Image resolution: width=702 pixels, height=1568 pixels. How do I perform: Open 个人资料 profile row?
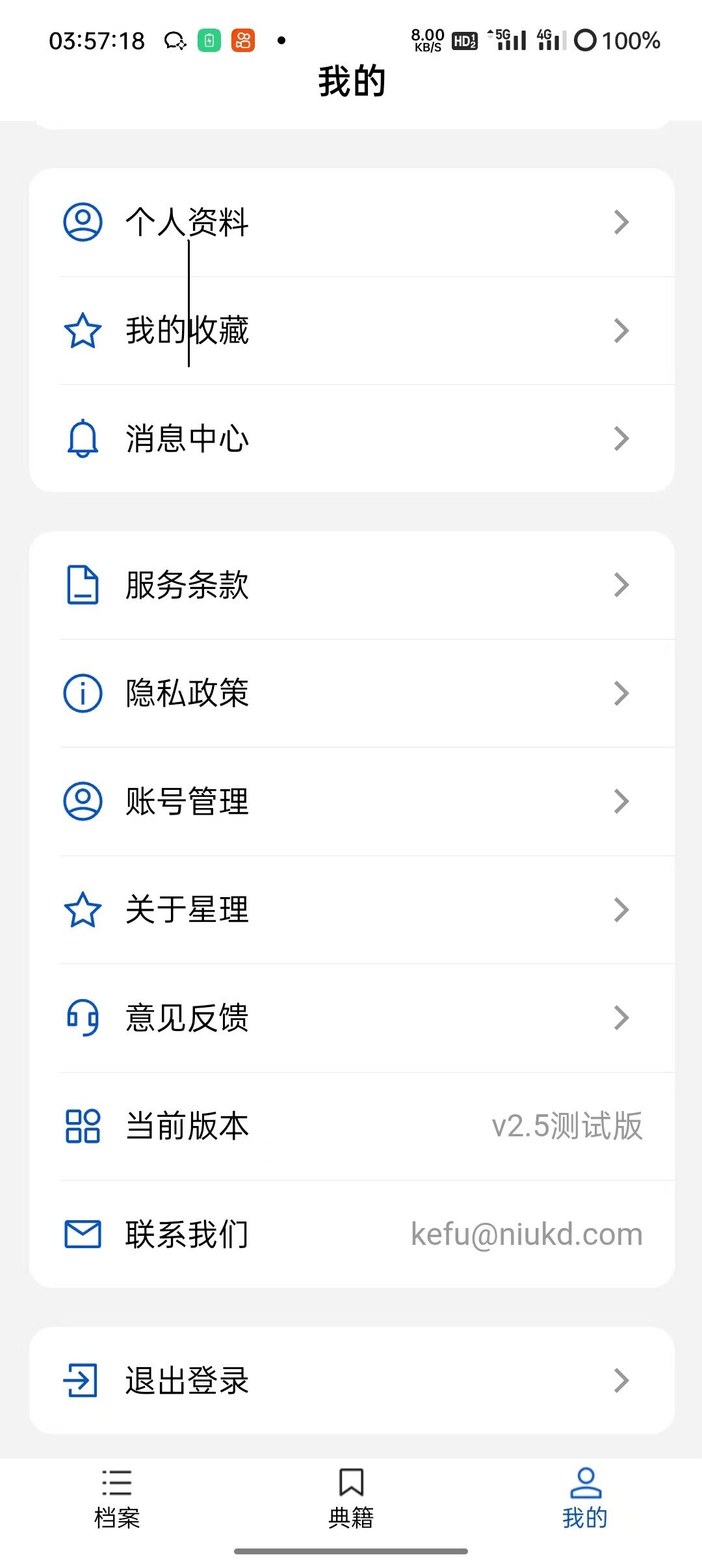[352, 222]
